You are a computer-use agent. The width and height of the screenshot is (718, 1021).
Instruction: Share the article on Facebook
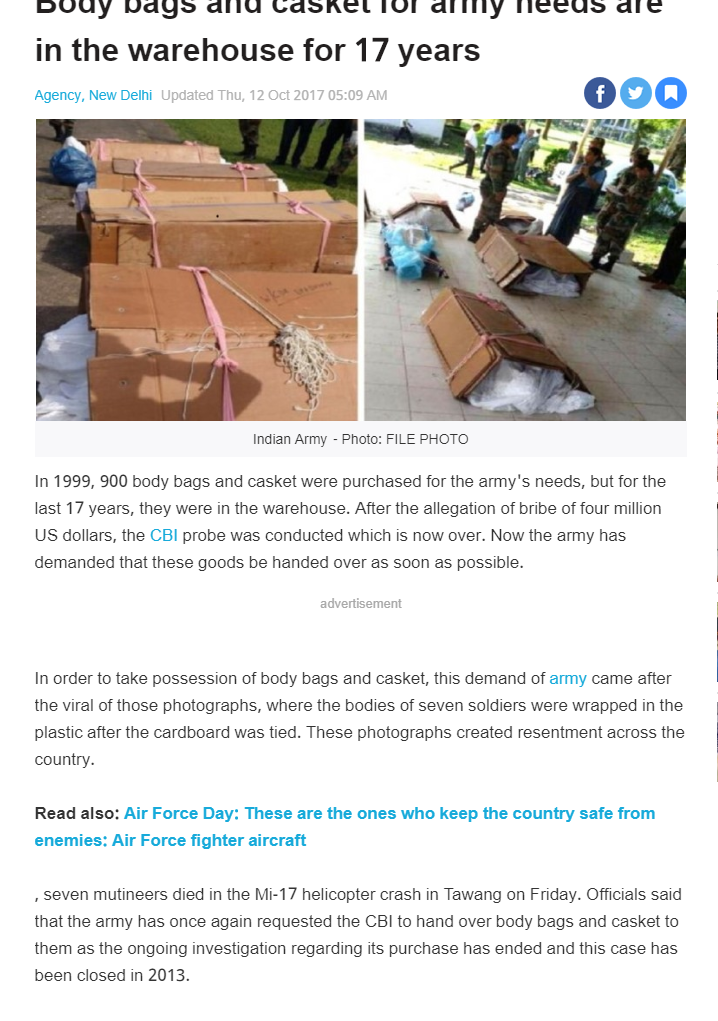[600, 94]
